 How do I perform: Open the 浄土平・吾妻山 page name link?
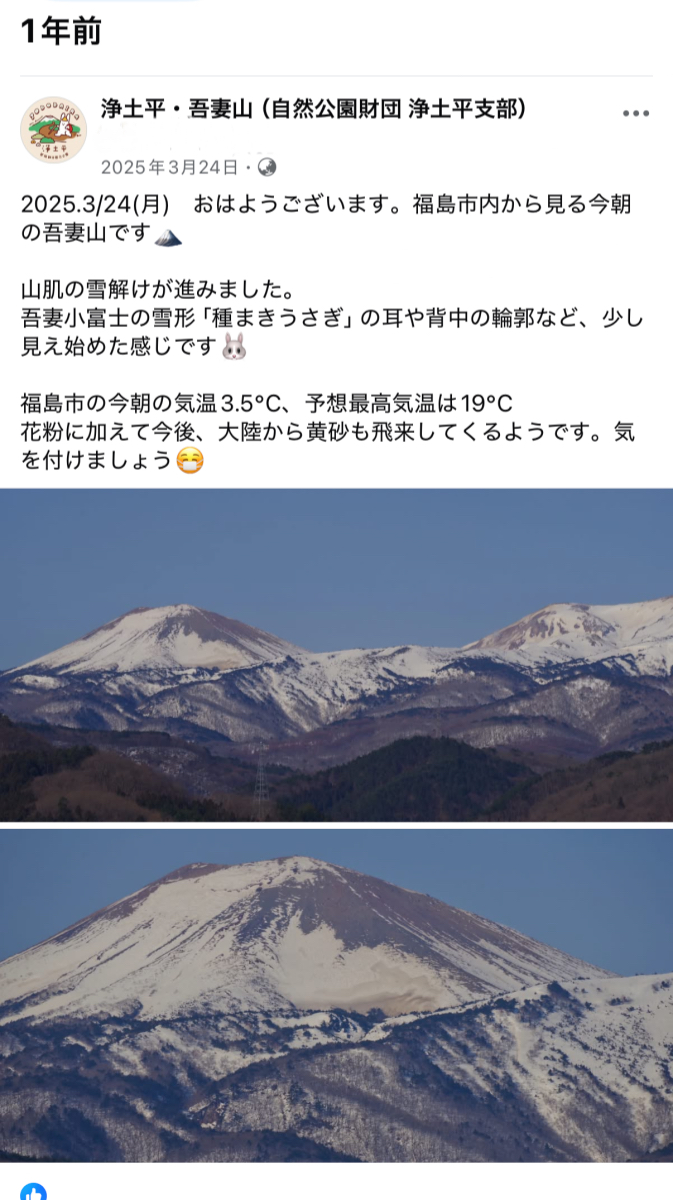coord(313,109)
